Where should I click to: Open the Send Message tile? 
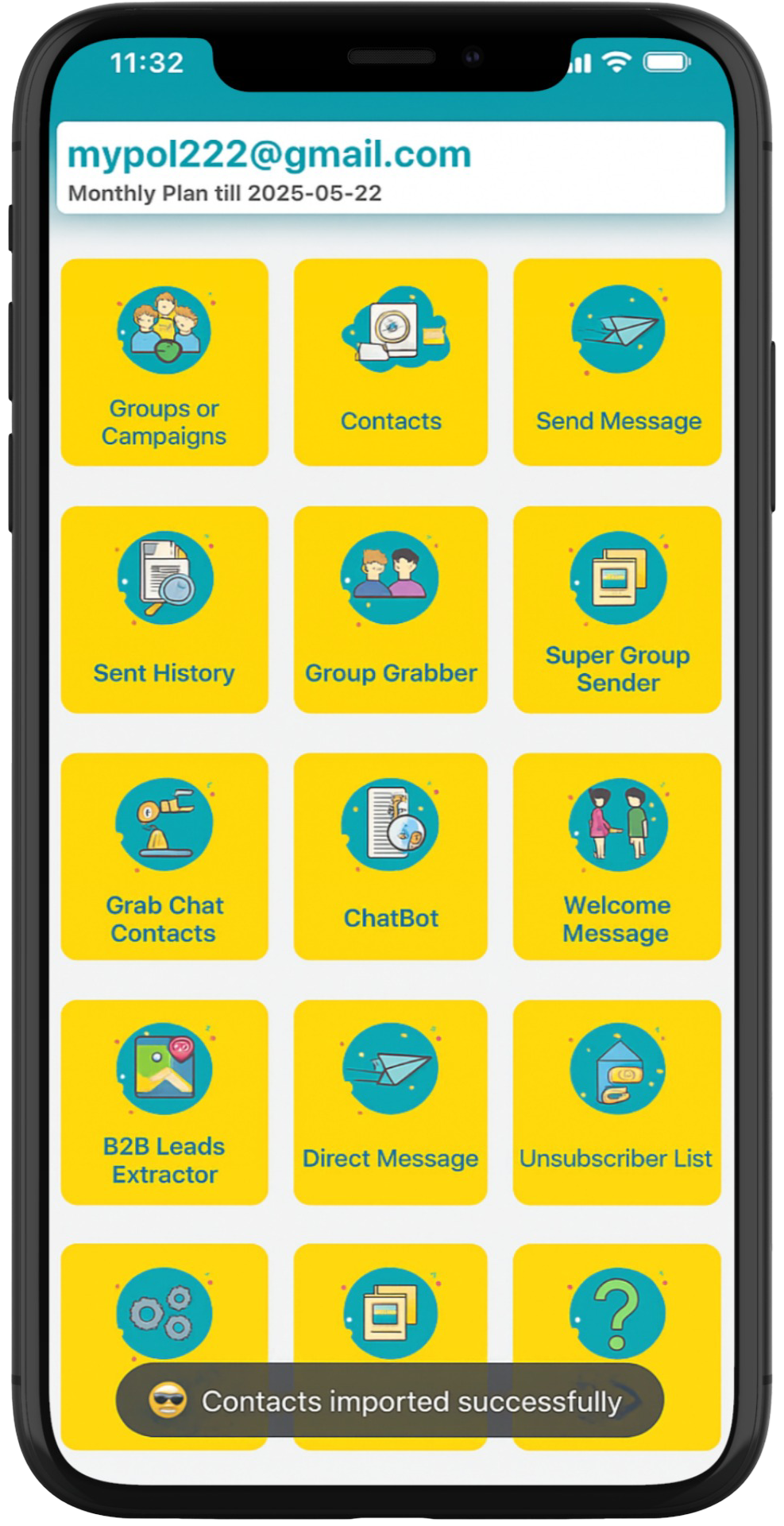618,362
